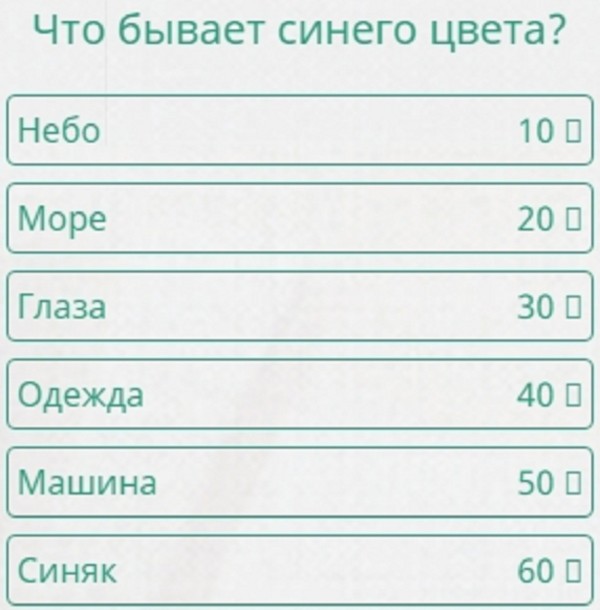Viewport: 600px width, 610px height.
Task: Pick the Одежда answer row
Action: [300, 394]
